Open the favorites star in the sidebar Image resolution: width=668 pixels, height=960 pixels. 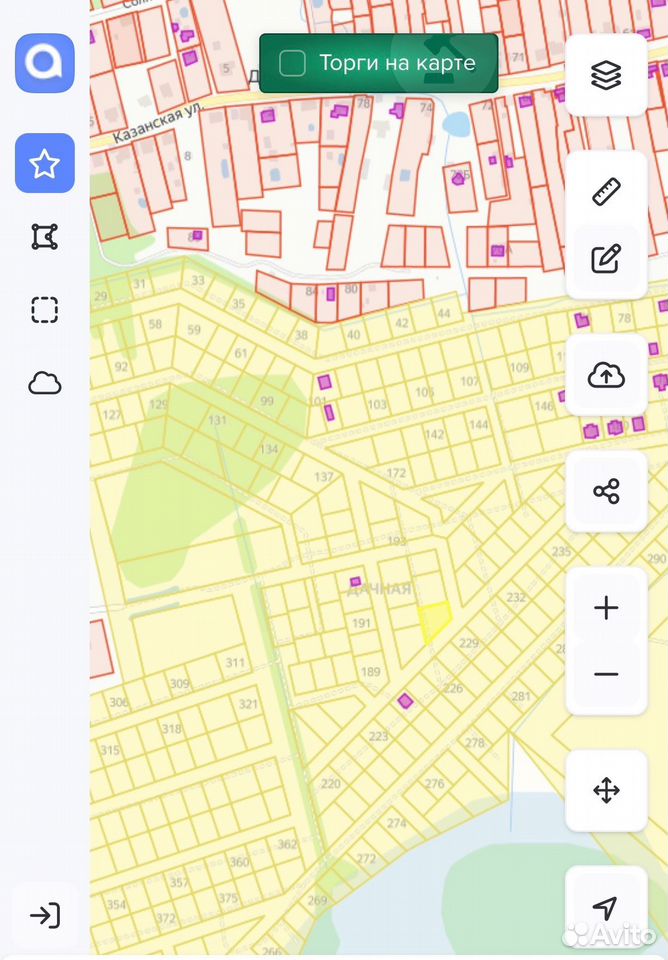tap(45, 163)
